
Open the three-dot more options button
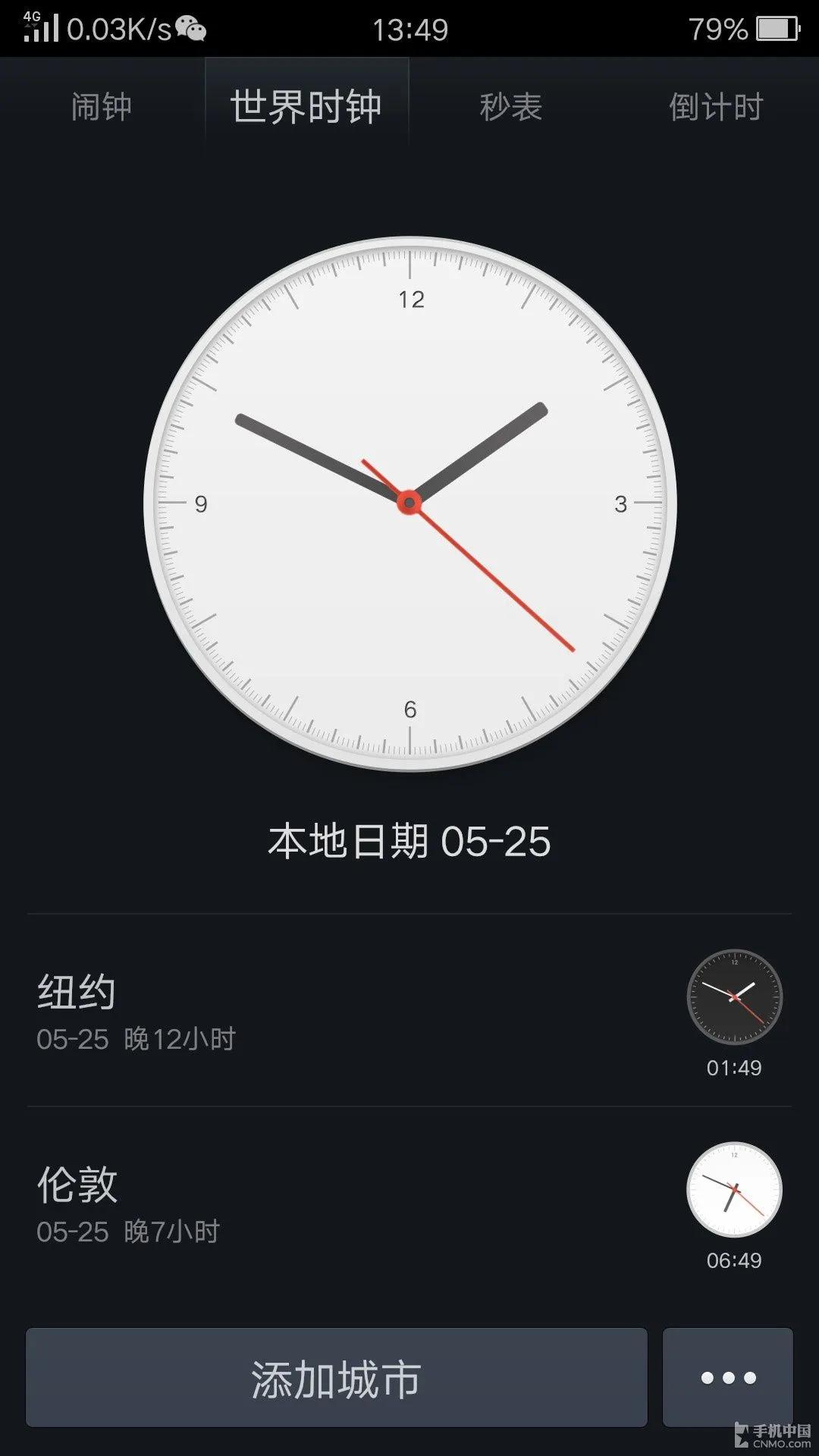[728, 1377]
